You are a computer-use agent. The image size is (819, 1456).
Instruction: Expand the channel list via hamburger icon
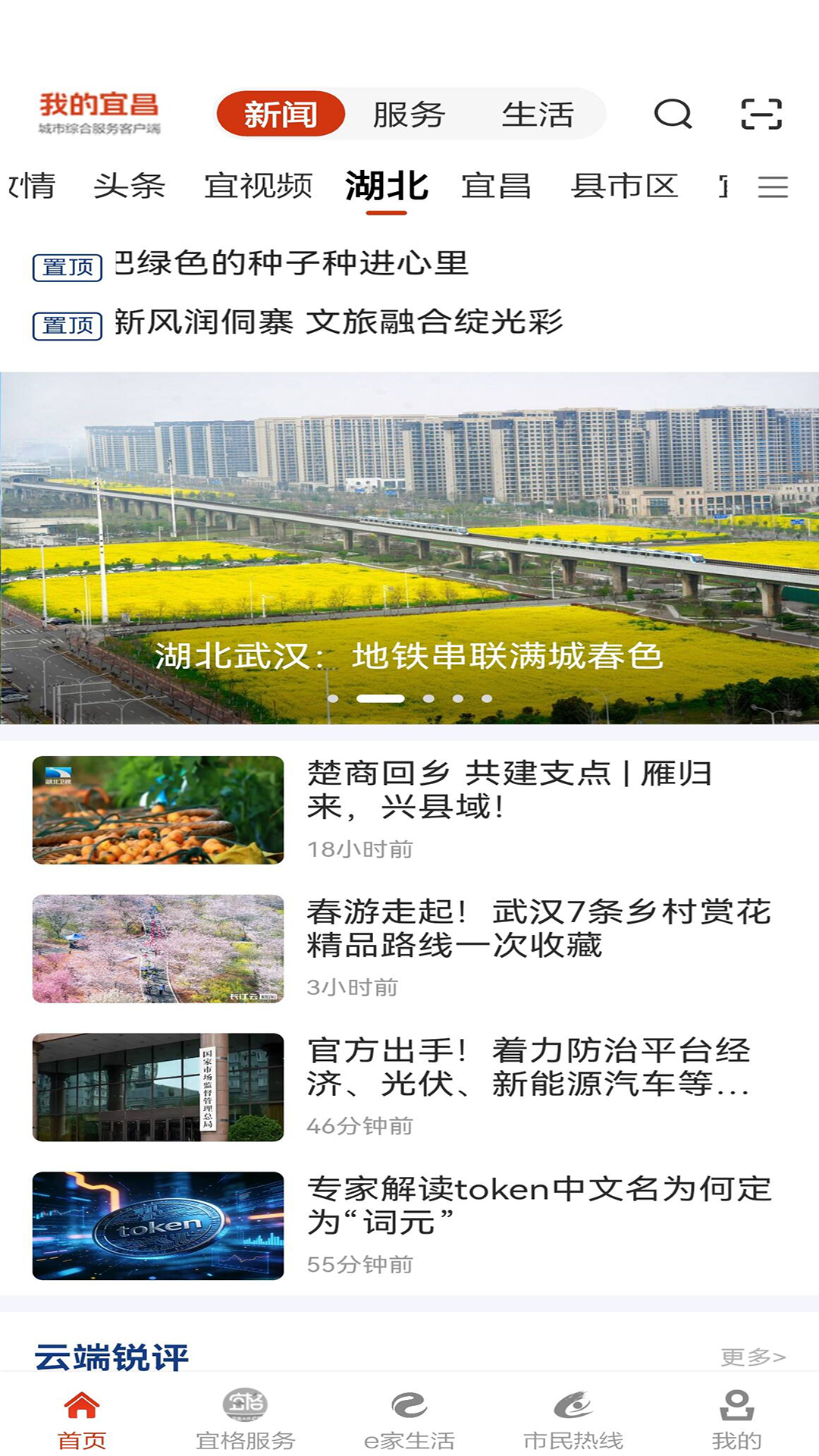pos(773,187)
